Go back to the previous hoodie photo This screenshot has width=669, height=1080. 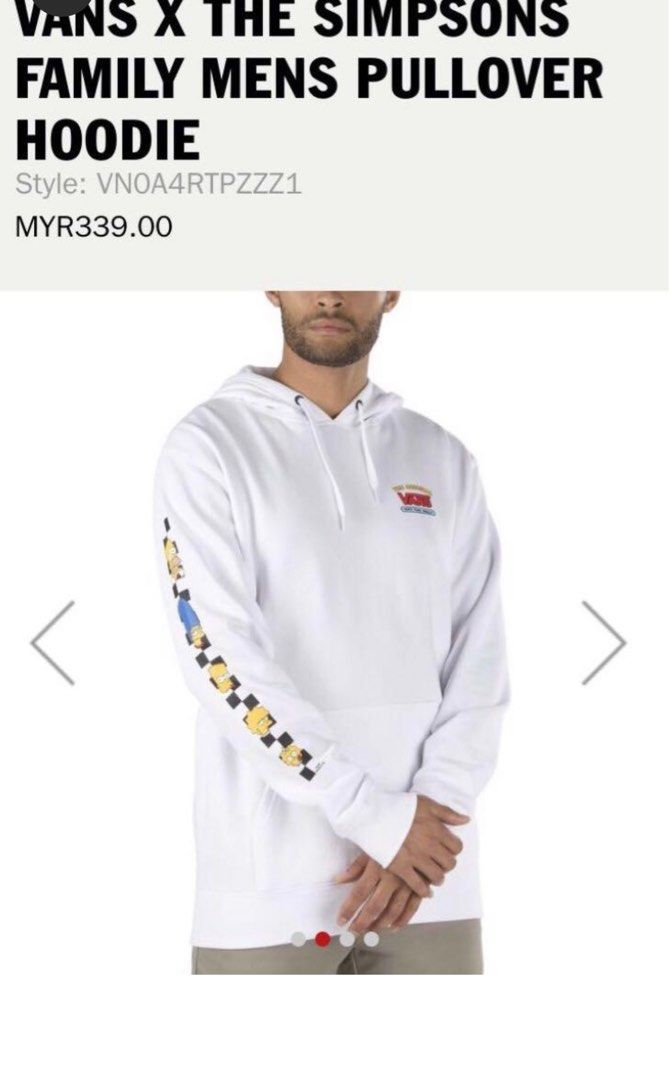pyautogui.click(x=53, y=643)
